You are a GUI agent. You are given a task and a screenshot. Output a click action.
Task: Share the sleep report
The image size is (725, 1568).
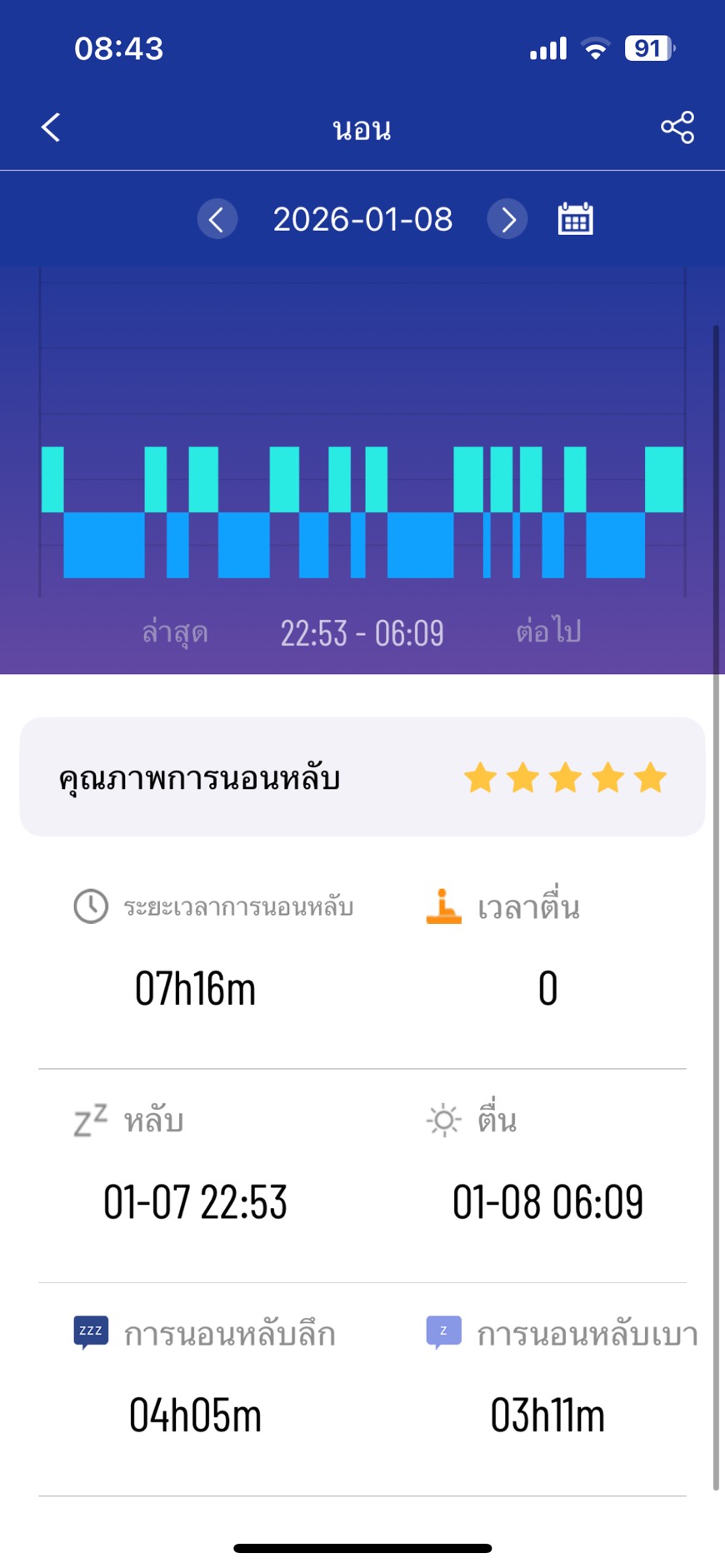click(x=677, y=127)
